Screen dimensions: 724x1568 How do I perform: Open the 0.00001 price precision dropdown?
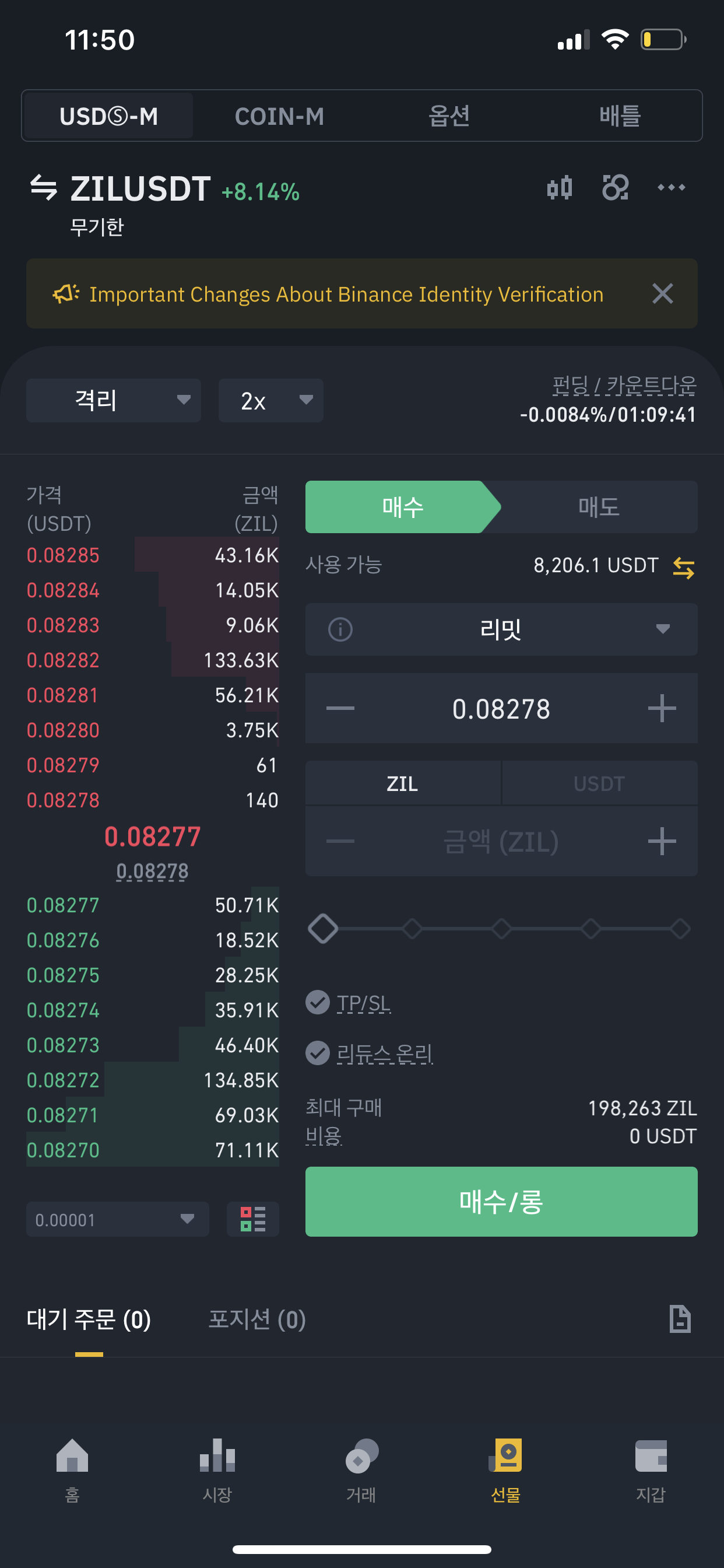click(x=117, y=1219)
